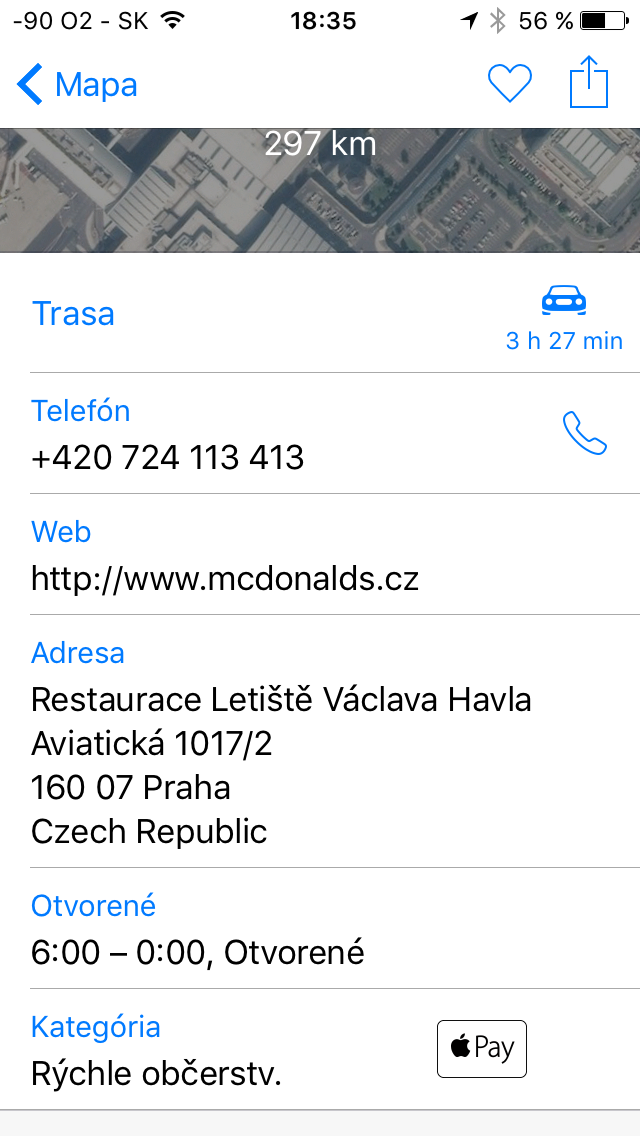Viewport: 640px width, 1136px height.
Task: Open the mcdonalds.cz website
Action: tap(225, 578)
